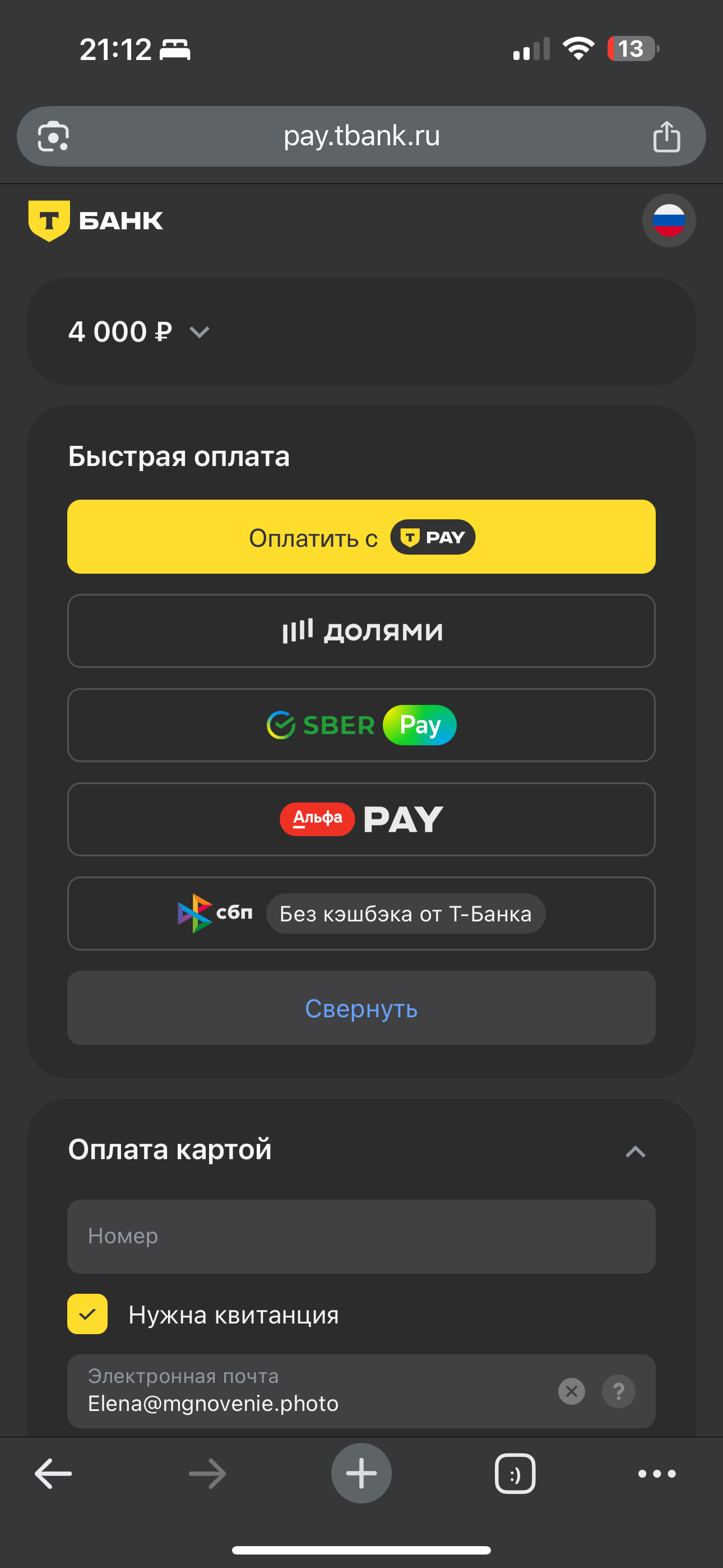Select the Альфа PAY payment option
Image resolution: width=723 pixels, height=1568 pixels.
click(361, 819)
